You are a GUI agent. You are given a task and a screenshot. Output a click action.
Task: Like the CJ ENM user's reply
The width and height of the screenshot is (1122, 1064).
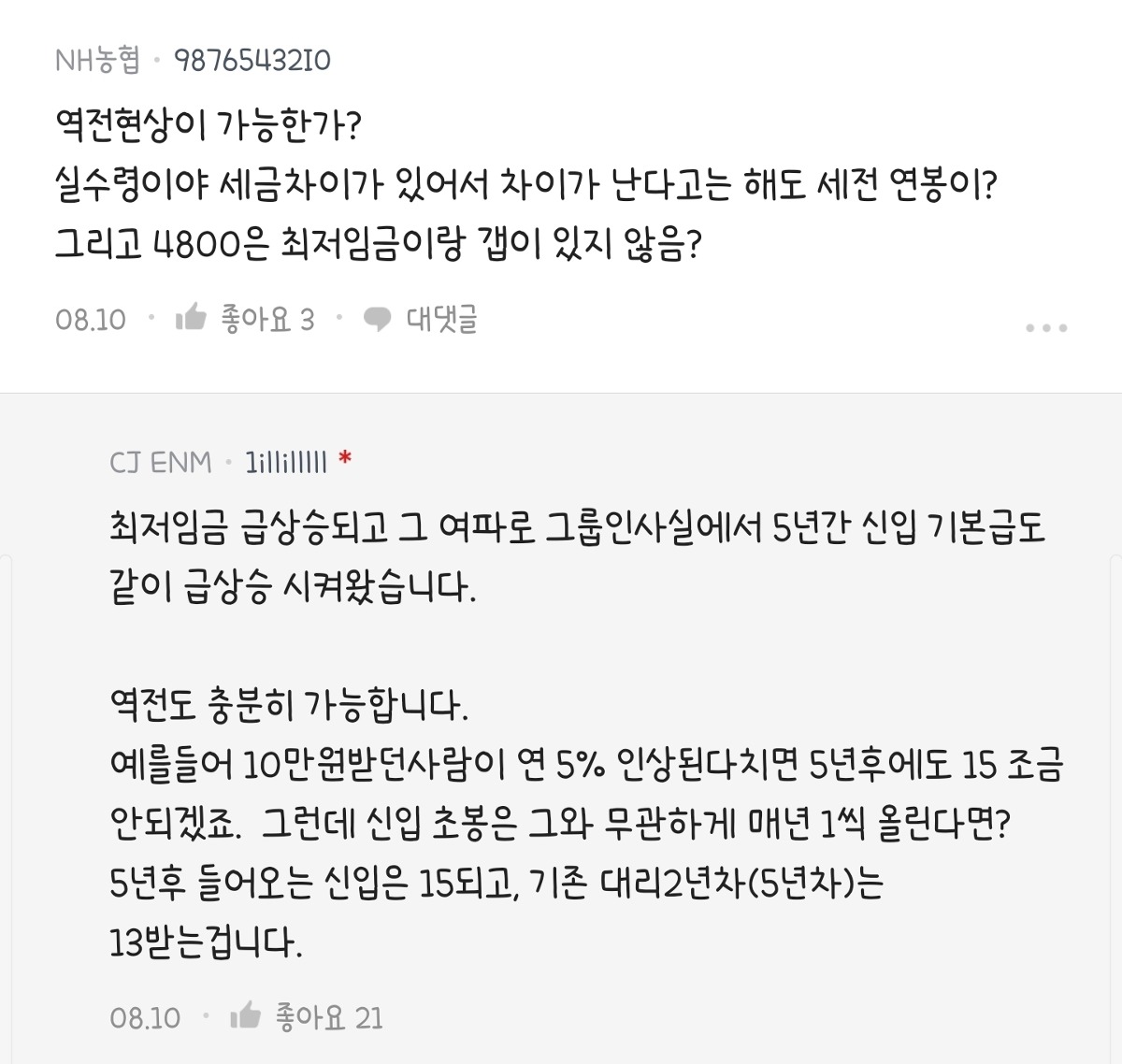click(247, 1016)
